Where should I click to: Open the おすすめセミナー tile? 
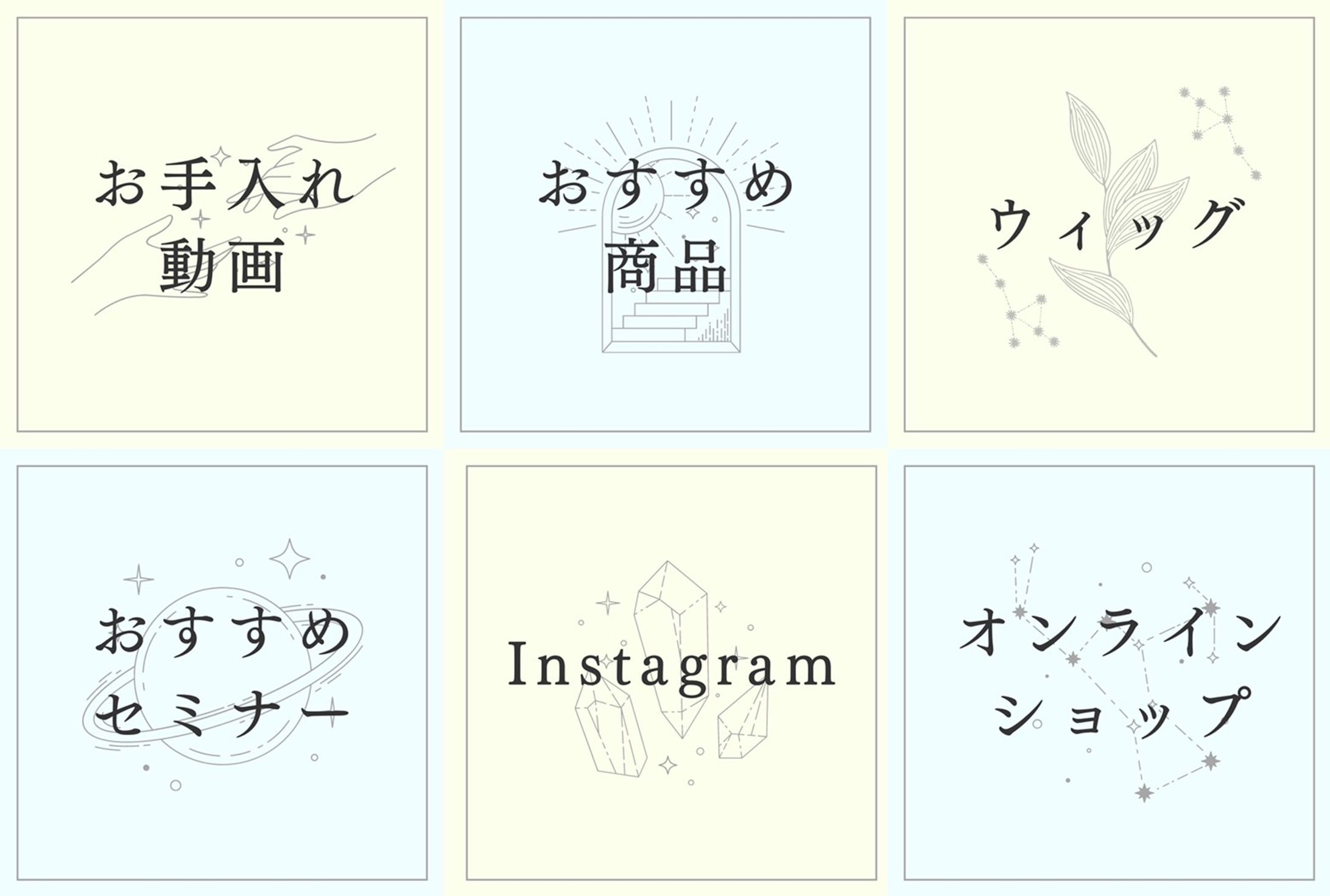coord(222,673)
